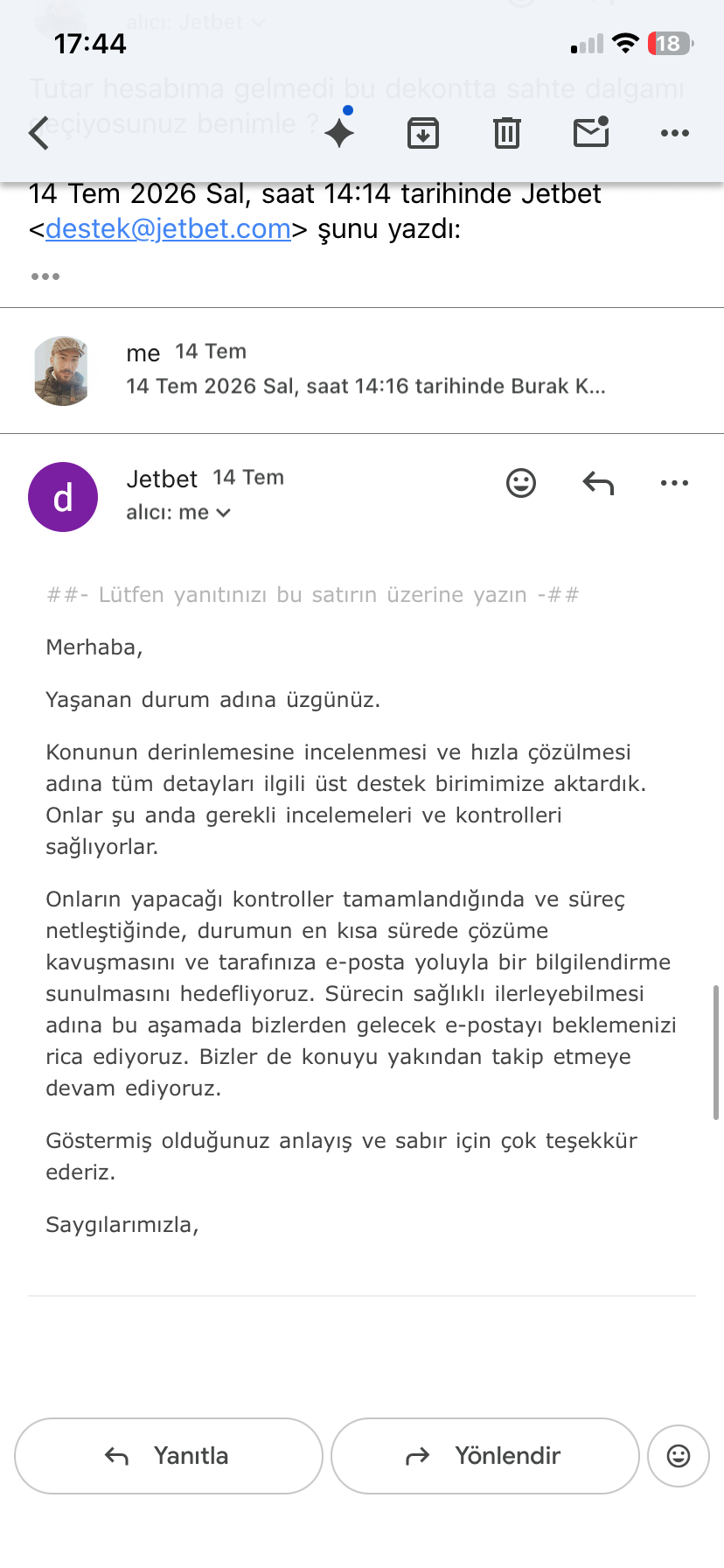Image resolution: width=724 pixels, height=1568 pixels.
Task: Tap the Yanıtla button
Action: point(169,1456)
